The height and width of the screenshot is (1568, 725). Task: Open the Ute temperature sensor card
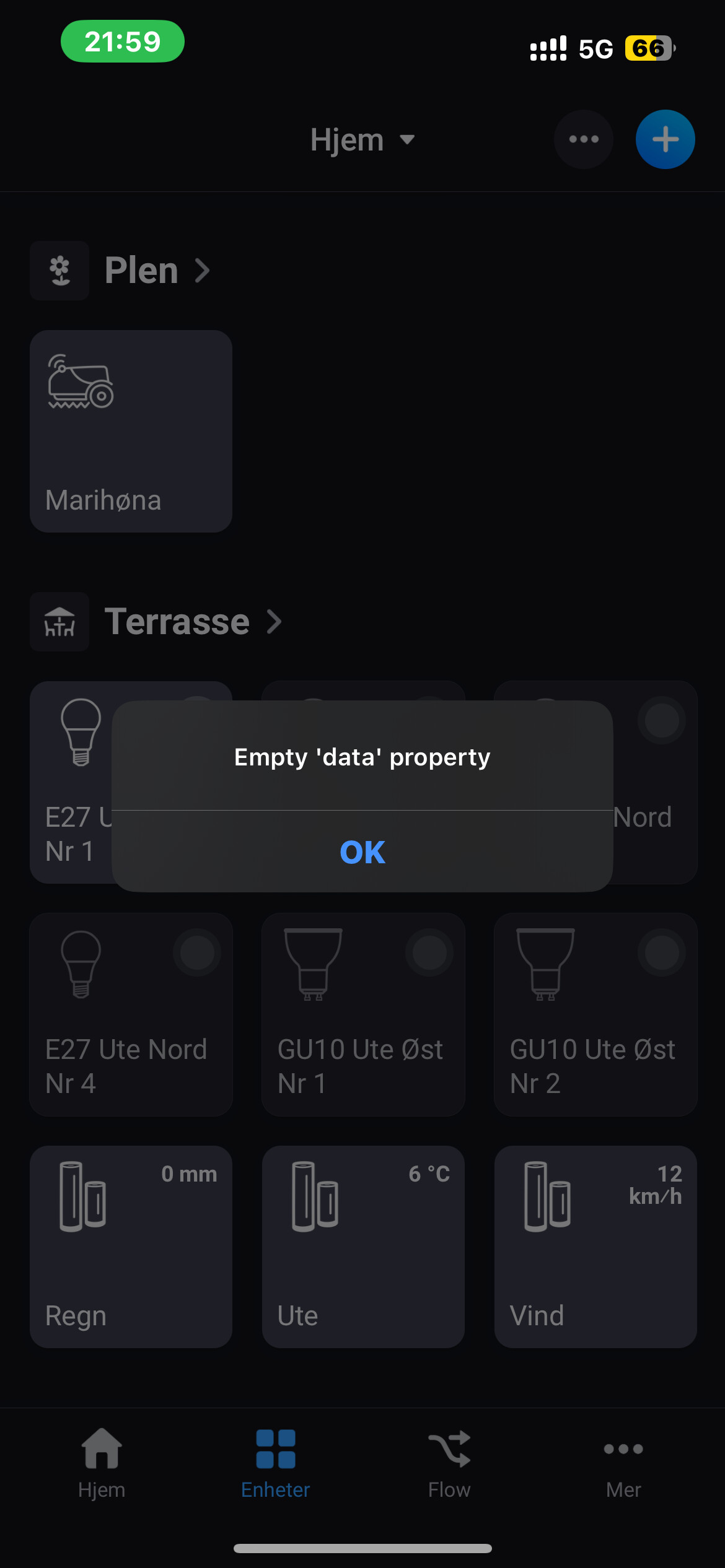click(363, 1246)
